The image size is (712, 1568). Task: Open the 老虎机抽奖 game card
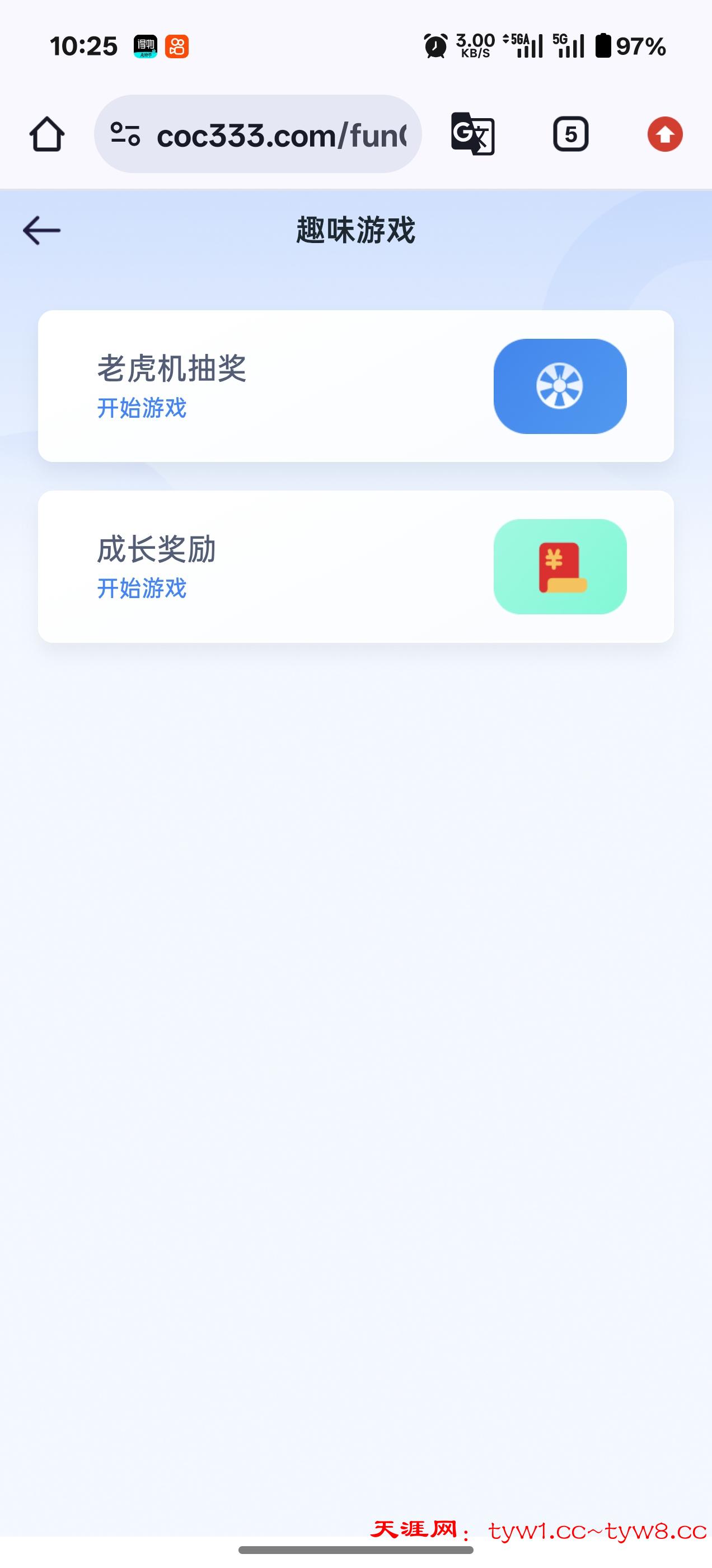[x=355, y=386]
